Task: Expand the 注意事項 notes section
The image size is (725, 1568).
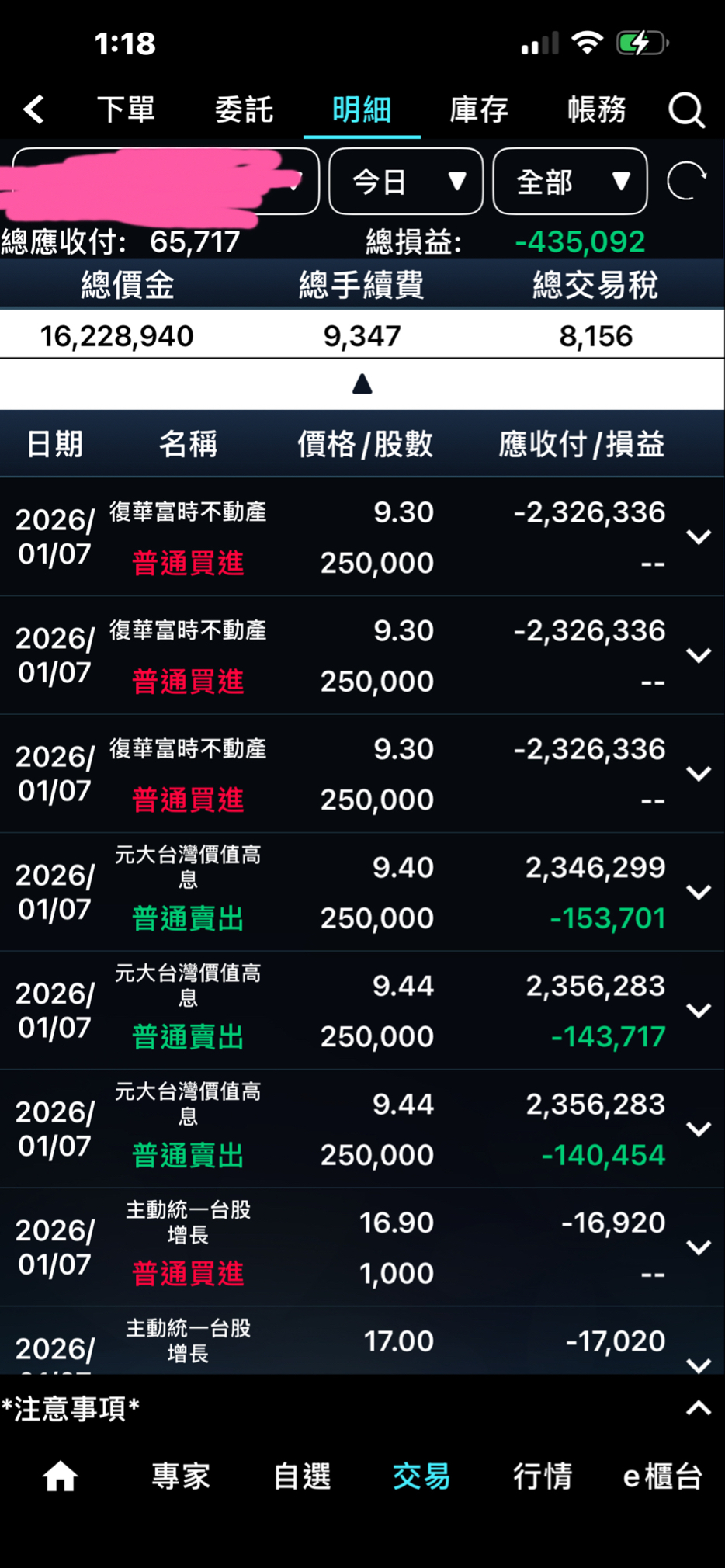Action: coord(699,1408)
